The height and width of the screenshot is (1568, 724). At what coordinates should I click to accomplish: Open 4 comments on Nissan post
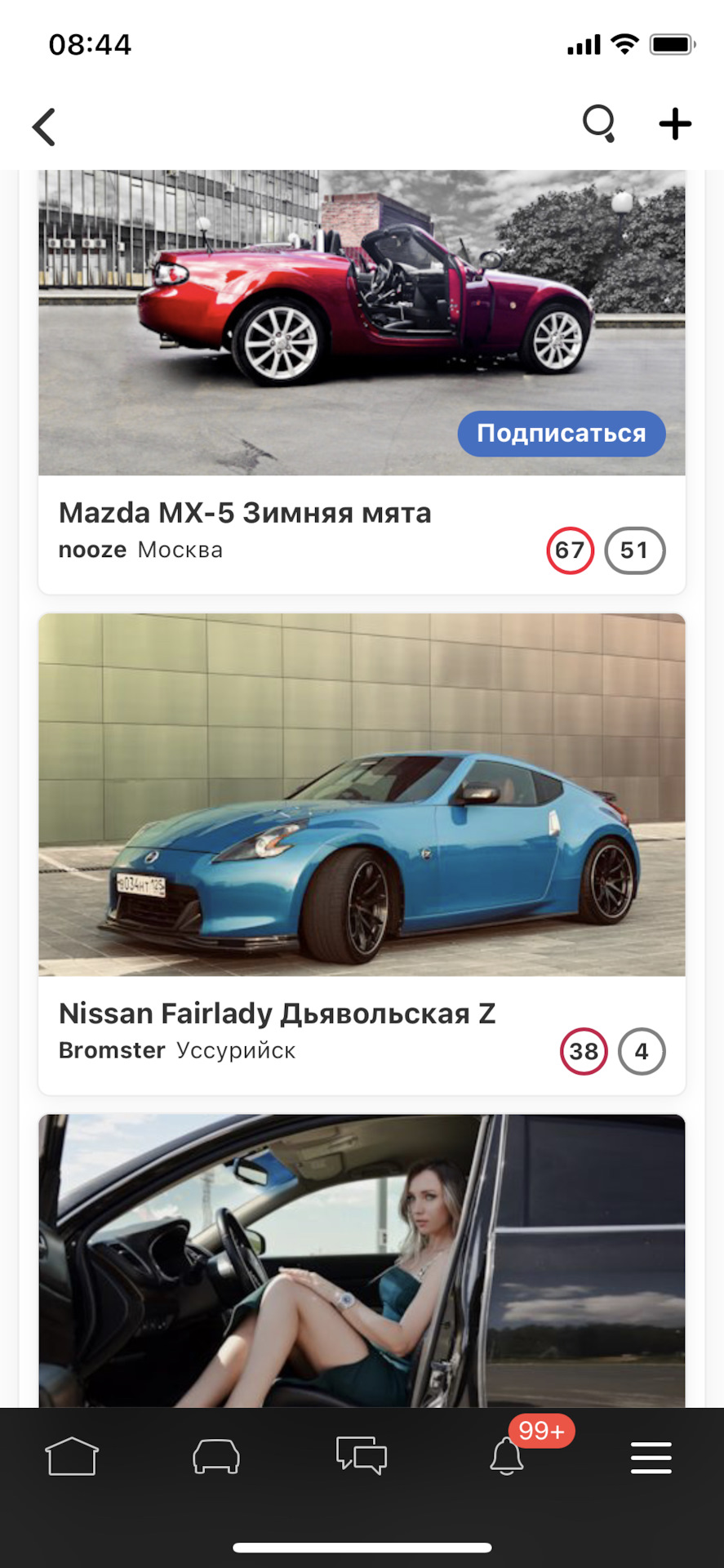(x=642, y=1052)
